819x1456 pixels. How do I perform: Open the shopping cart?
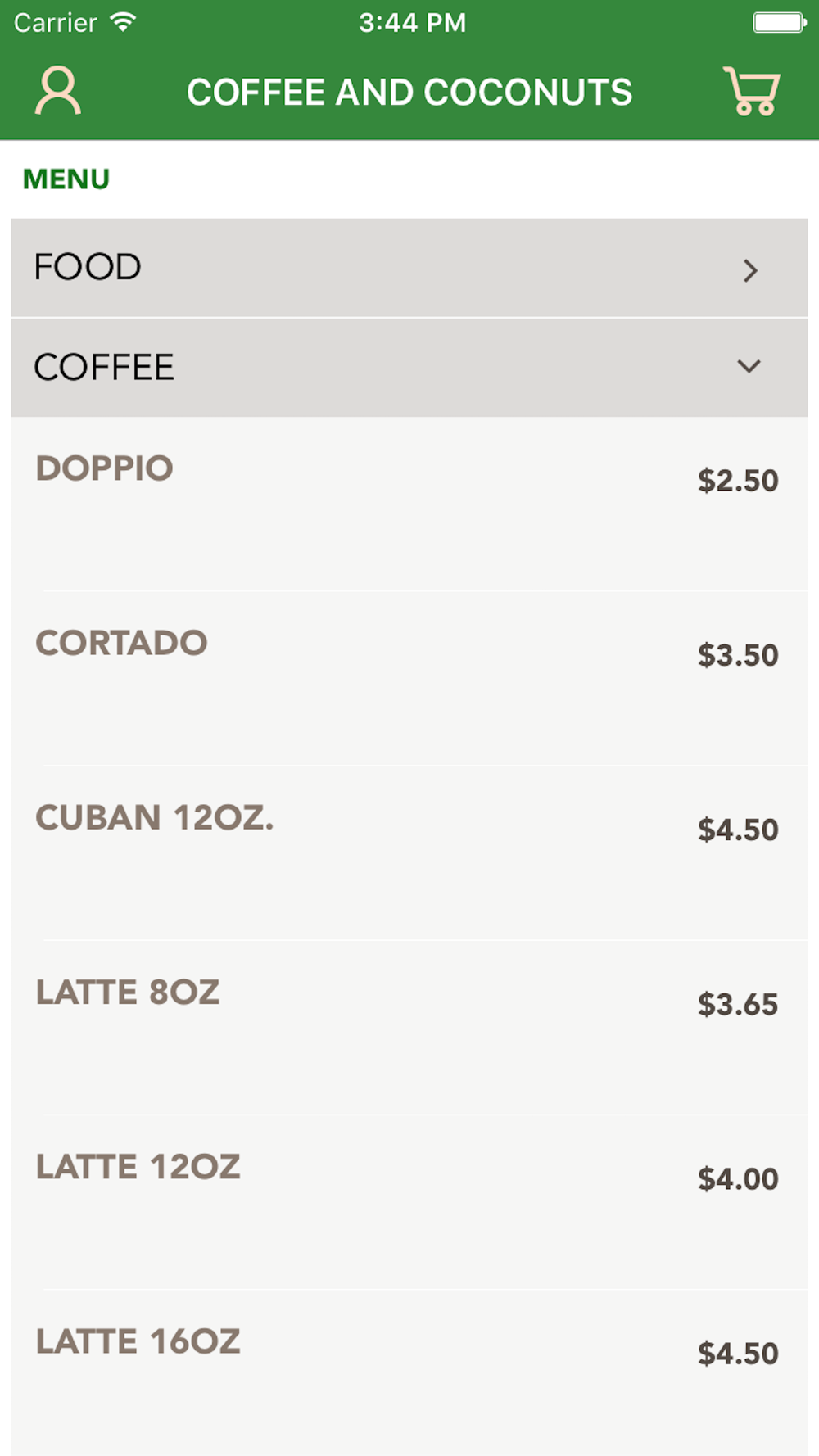[x=751, y=91]
